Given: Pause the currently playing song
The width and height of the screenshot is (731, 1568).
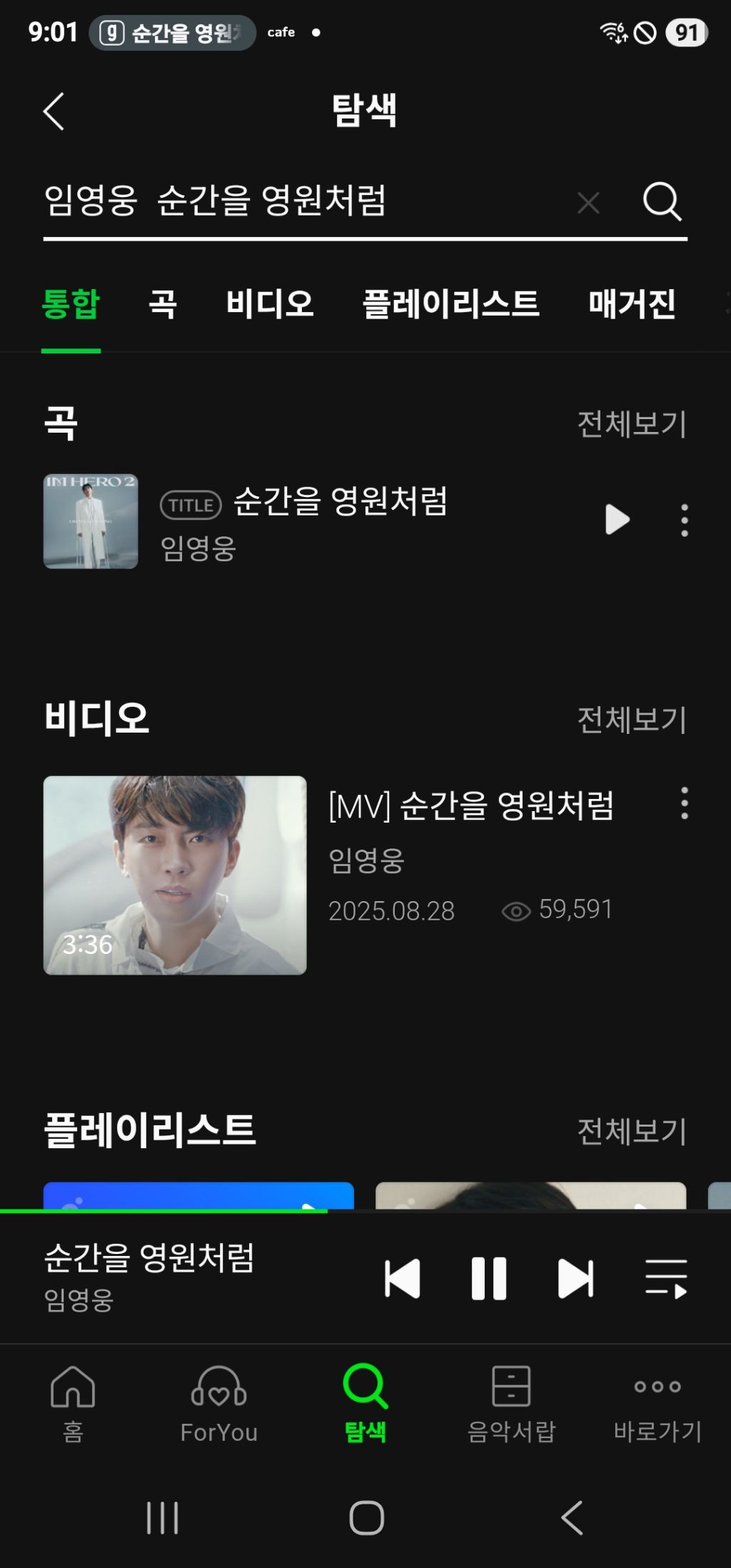Looking at the screenshot, I should [489, 1278].
